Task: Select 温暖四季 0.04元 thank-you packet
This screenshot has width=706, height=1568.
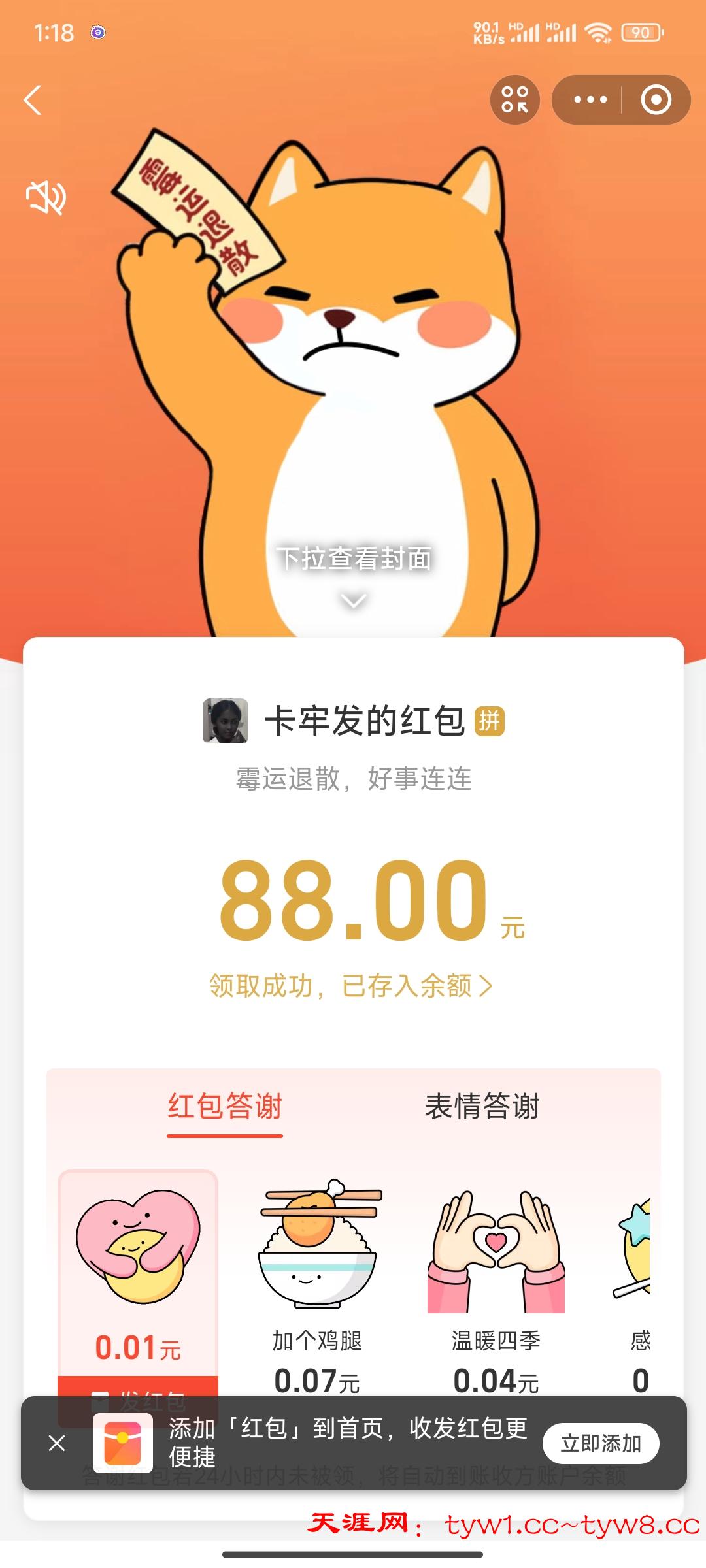Action: (x=496, y=1281)
